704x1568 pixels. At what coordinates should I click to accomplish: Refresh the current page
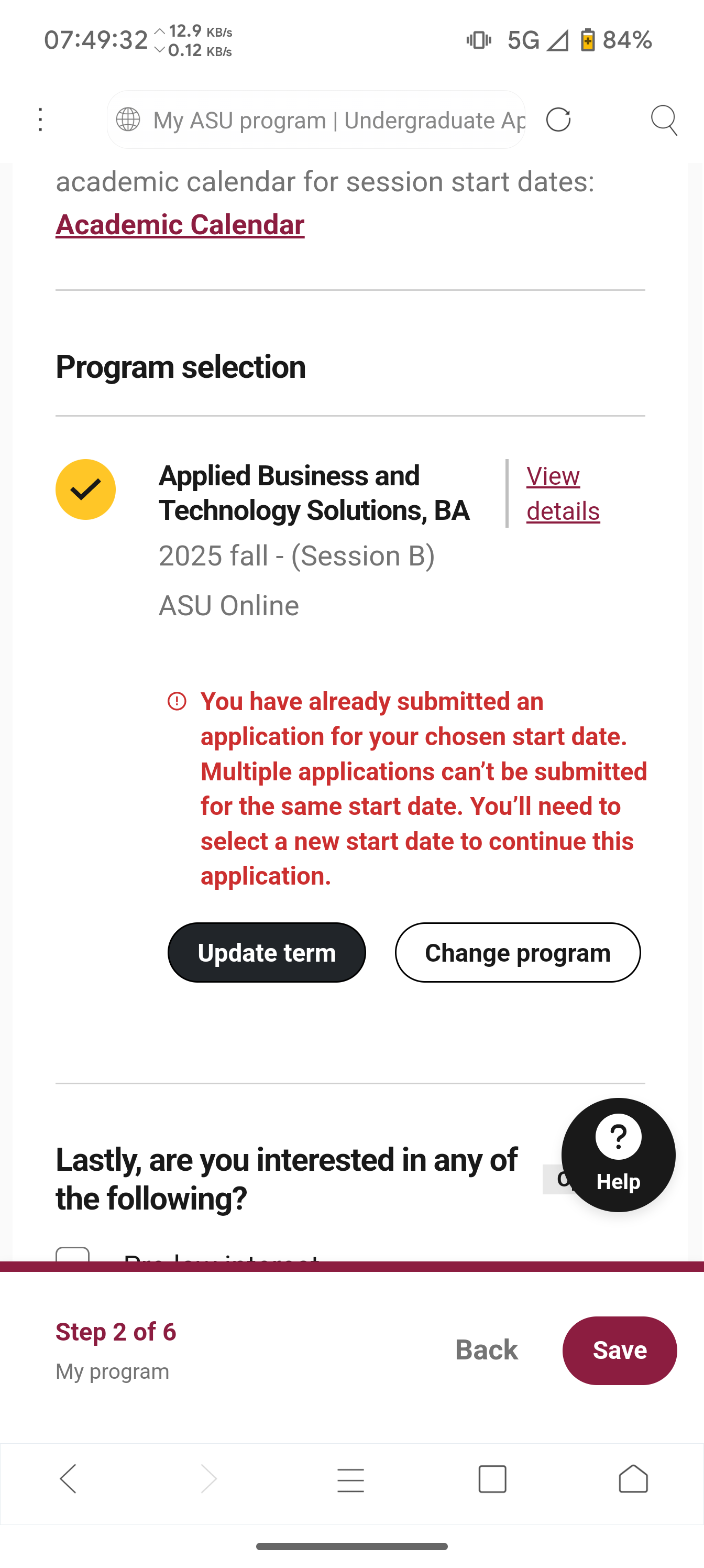pyautogui.click(x=557, y=120)
